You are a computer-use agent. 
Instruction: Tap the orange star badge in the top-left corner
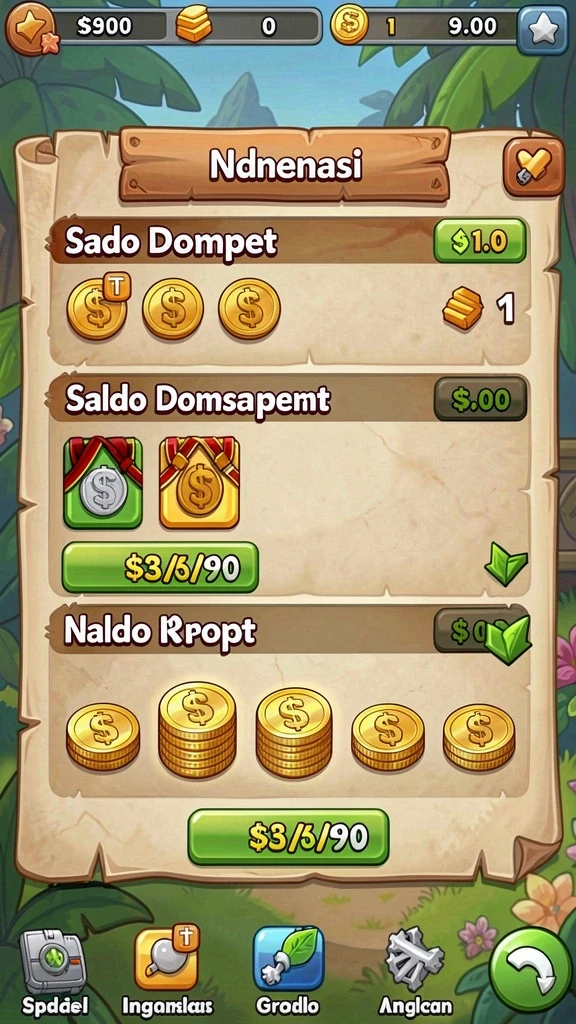[x=30, y=28]
